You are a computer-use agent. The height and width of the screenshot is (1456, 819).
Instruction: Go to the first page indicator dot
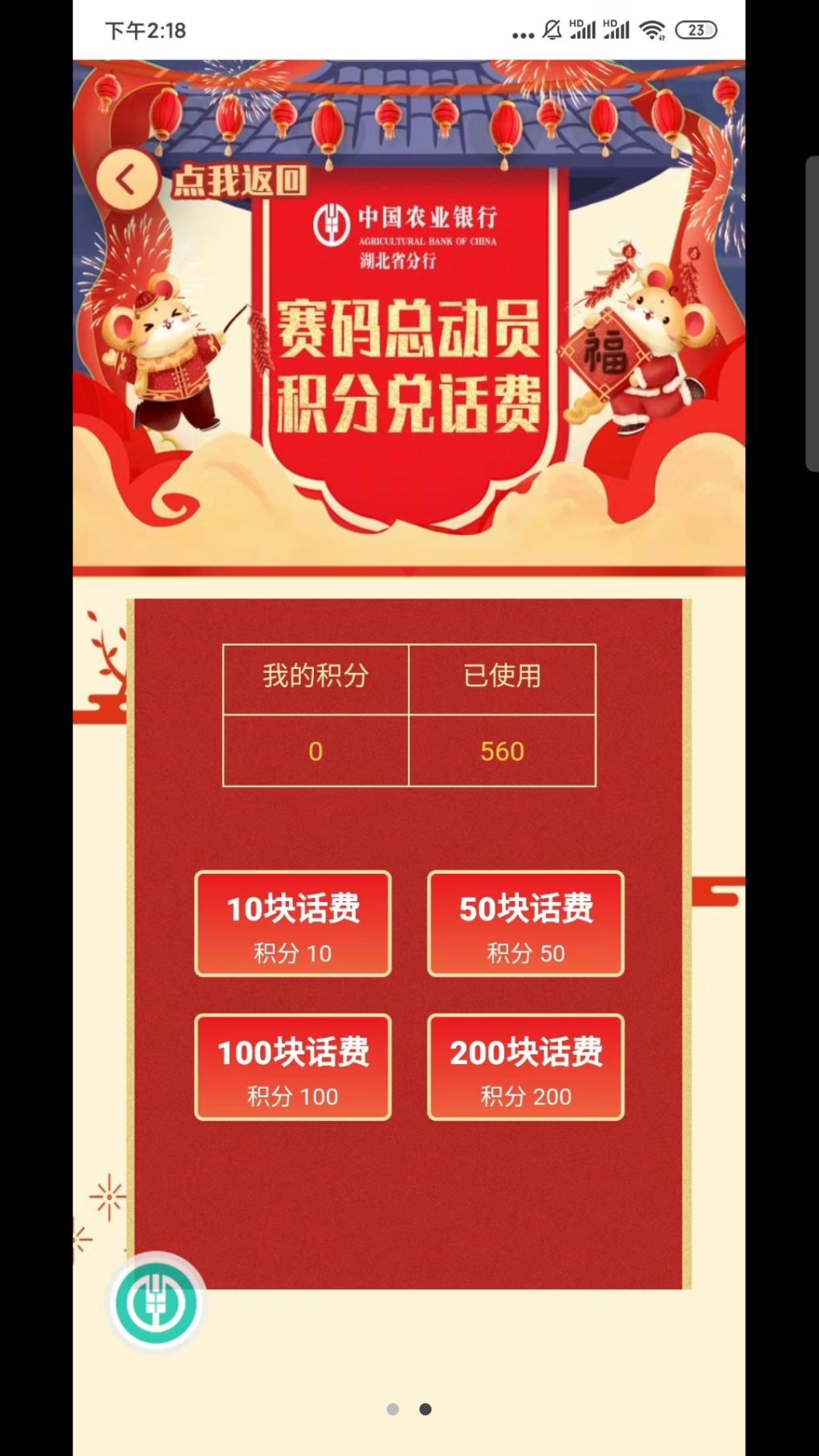point(393,1409)
